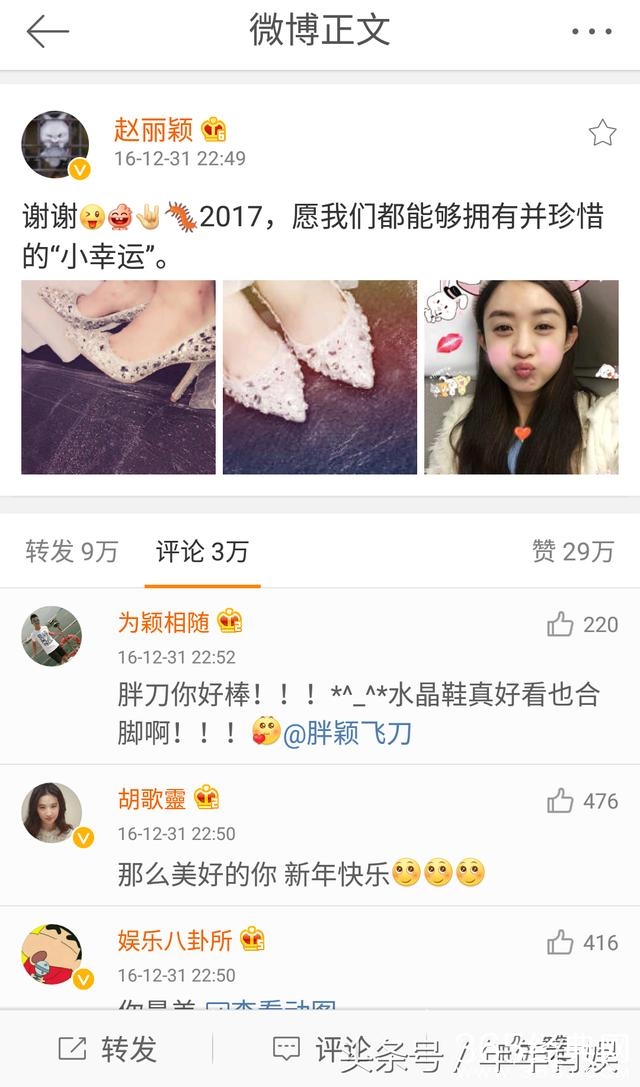Favorite this post with the star icon
The image size is (640, 1087).
tap(602, 133)
